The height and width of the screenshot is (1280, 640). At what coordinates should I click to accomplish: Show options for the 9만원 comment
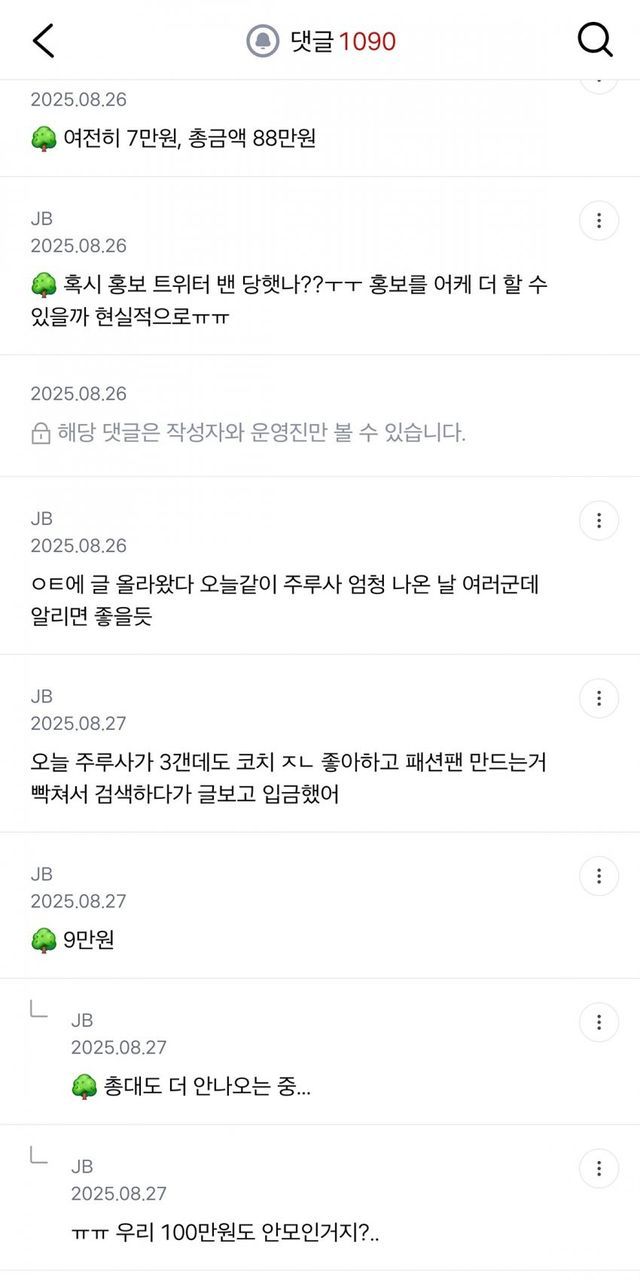599,876
